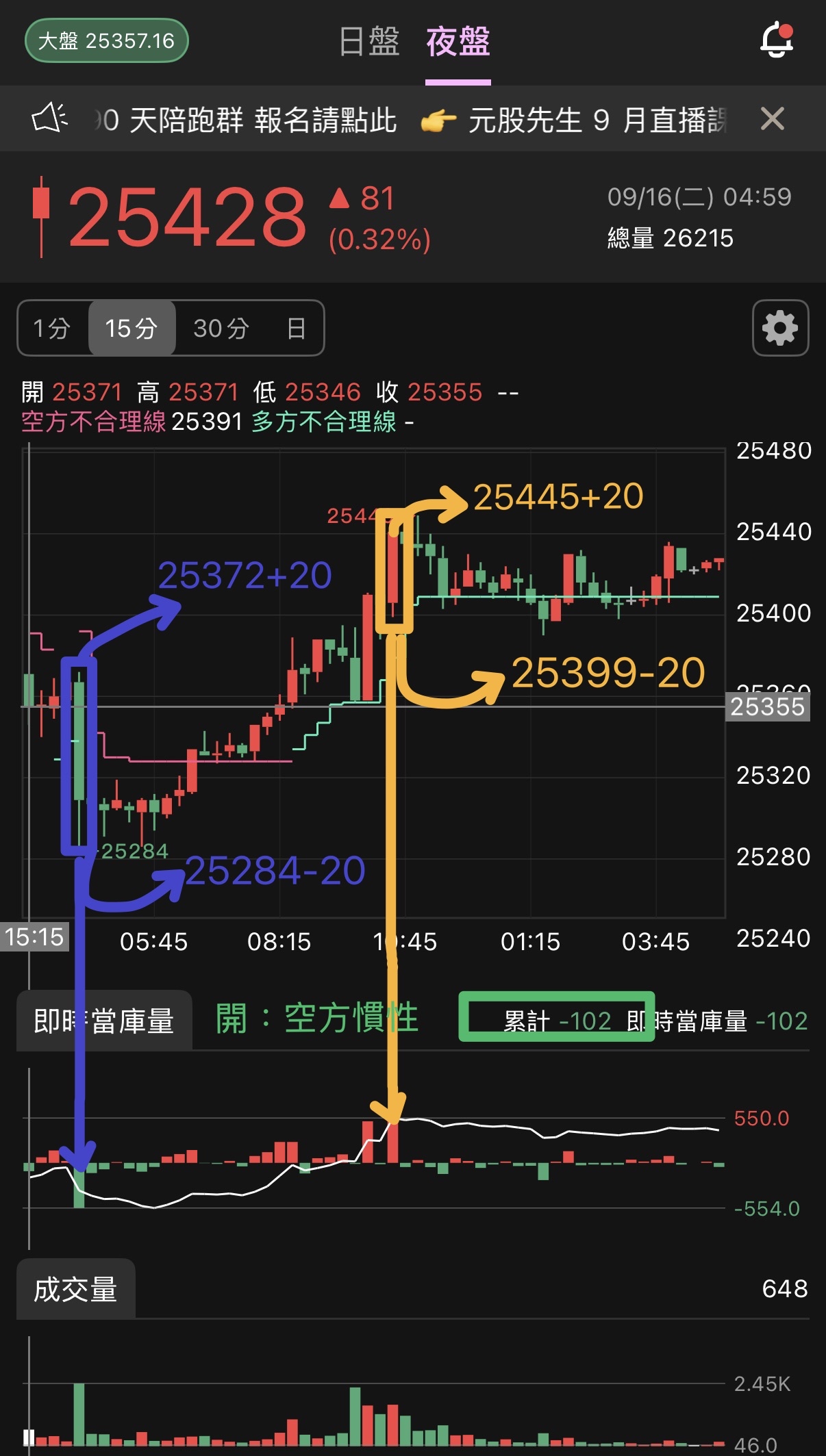This screenshot has width=826, height=1456.
Task: Switch chart to 日 interval
Action: click(296, 329)
